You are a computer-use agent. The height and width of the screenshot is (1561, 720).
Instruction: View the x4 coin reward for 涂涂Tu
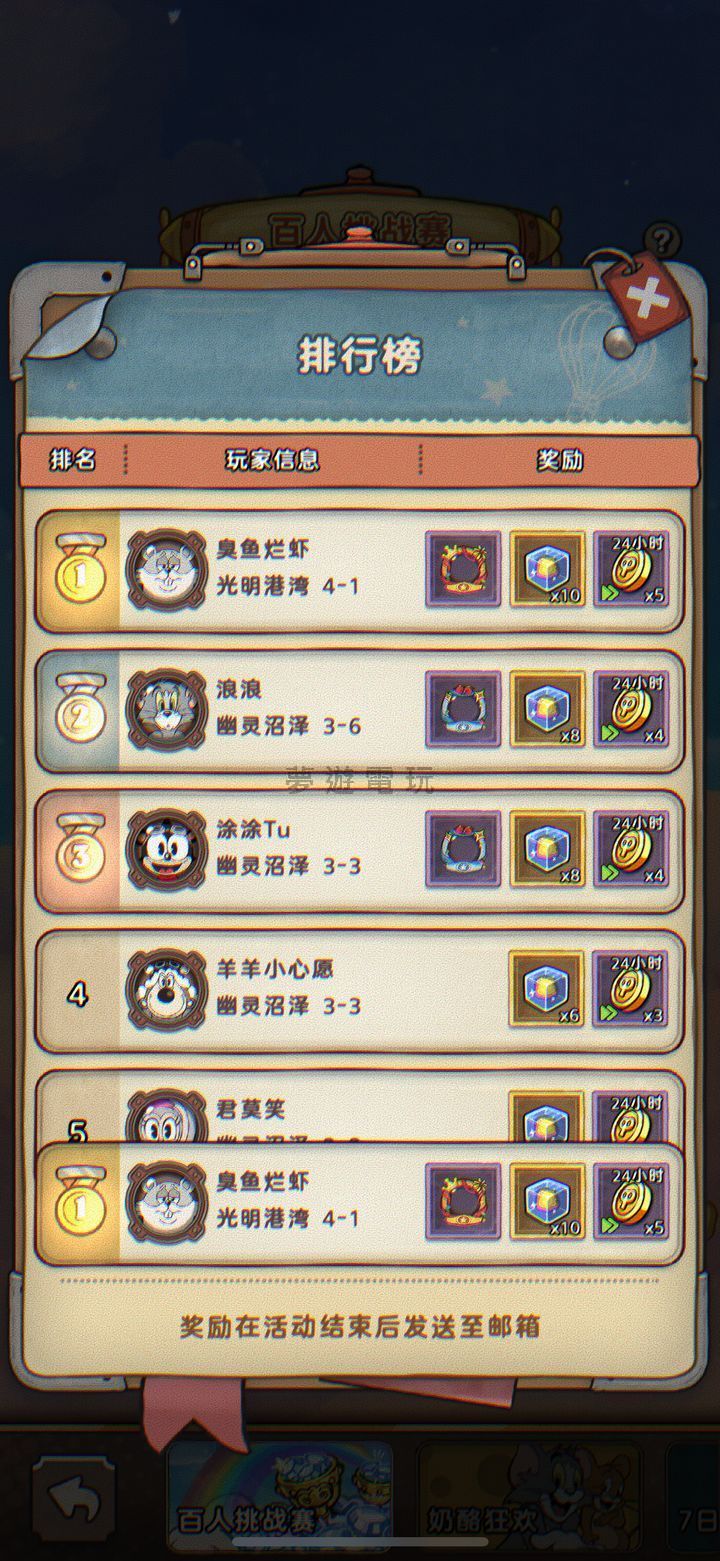631,849
